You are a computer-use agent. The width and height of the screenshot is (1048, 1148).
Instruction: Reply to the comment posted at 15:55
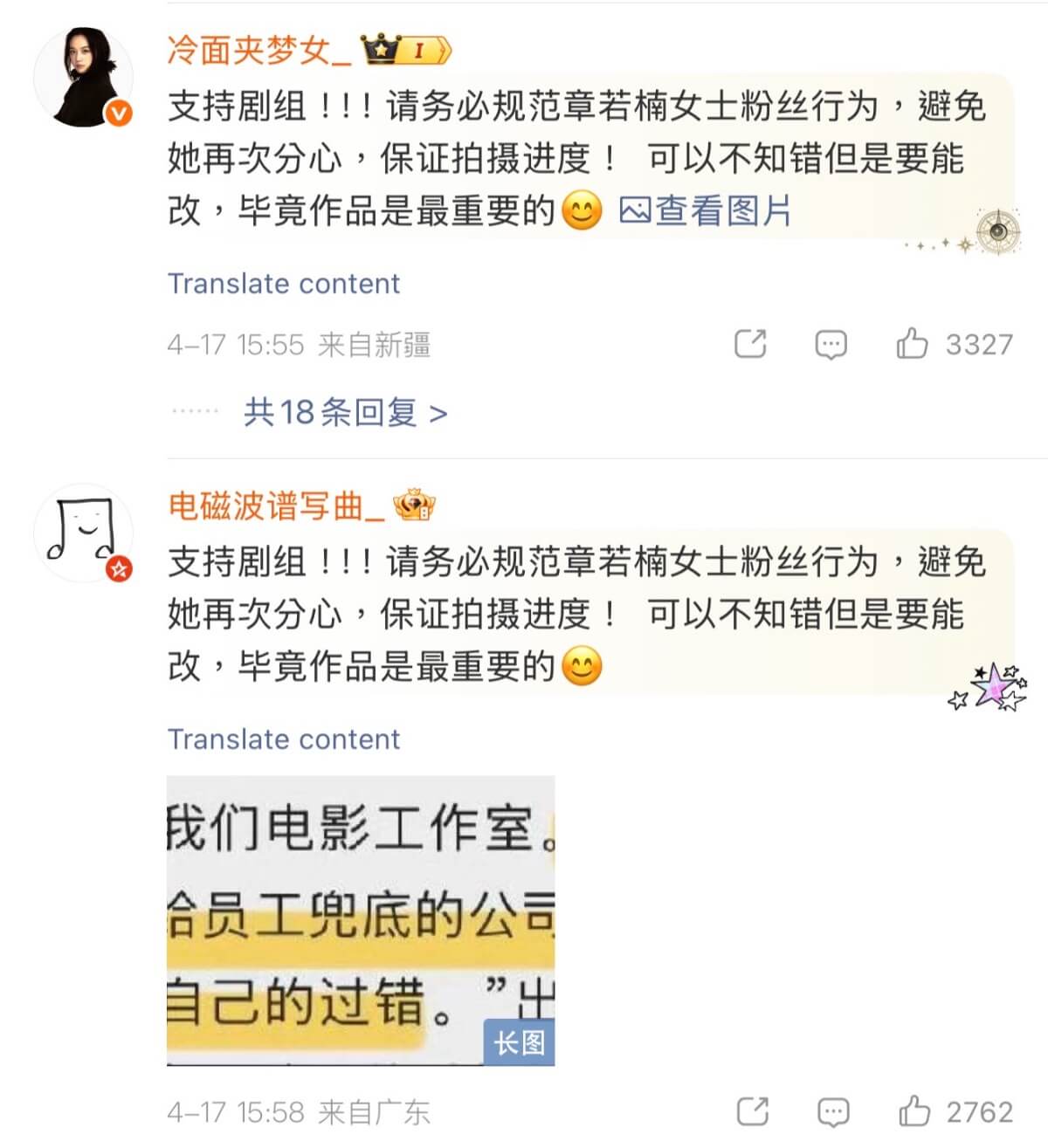click(831, 344)
